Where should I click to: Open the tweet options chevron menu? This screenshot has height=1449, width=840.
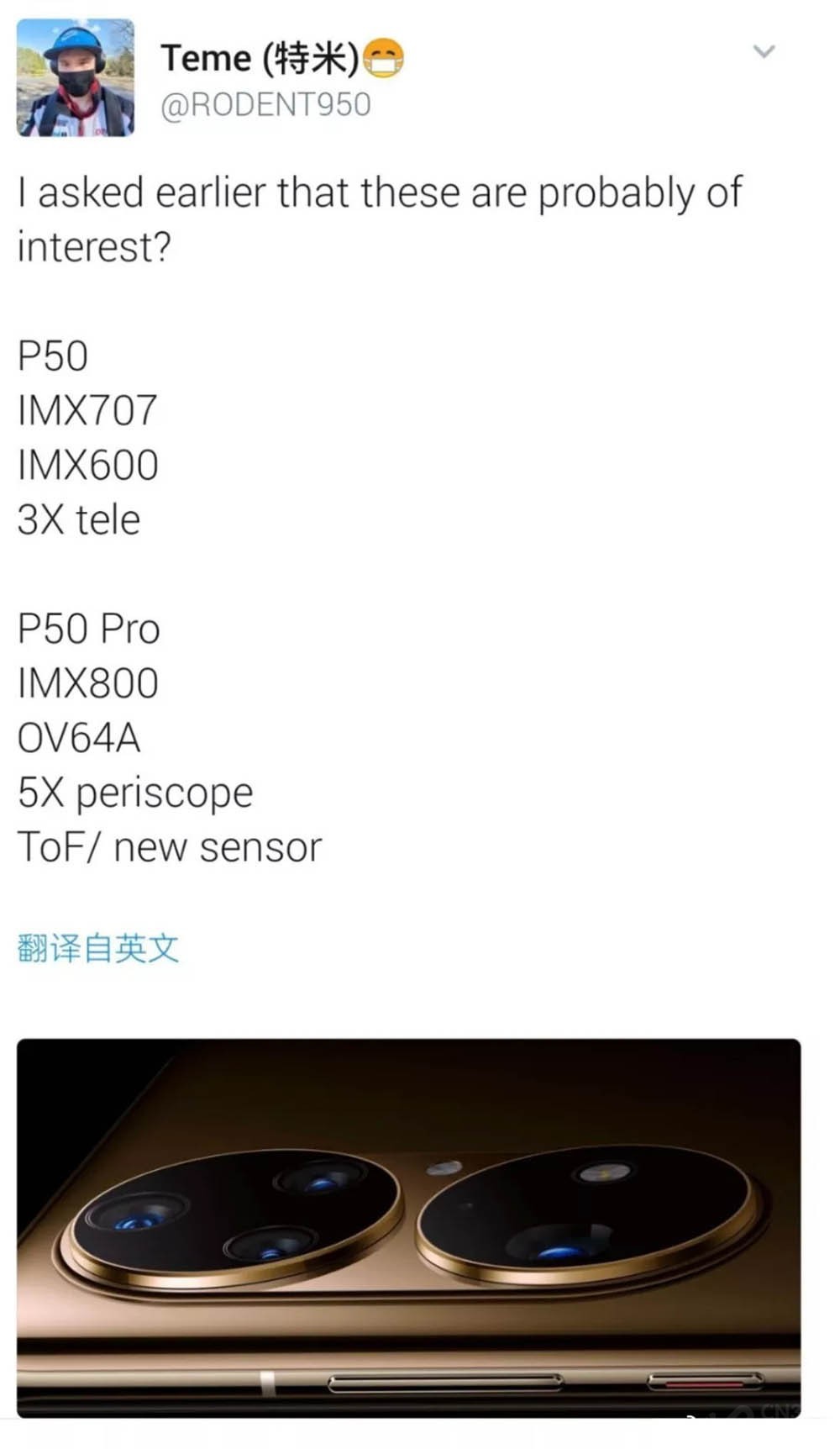(763, 52)
